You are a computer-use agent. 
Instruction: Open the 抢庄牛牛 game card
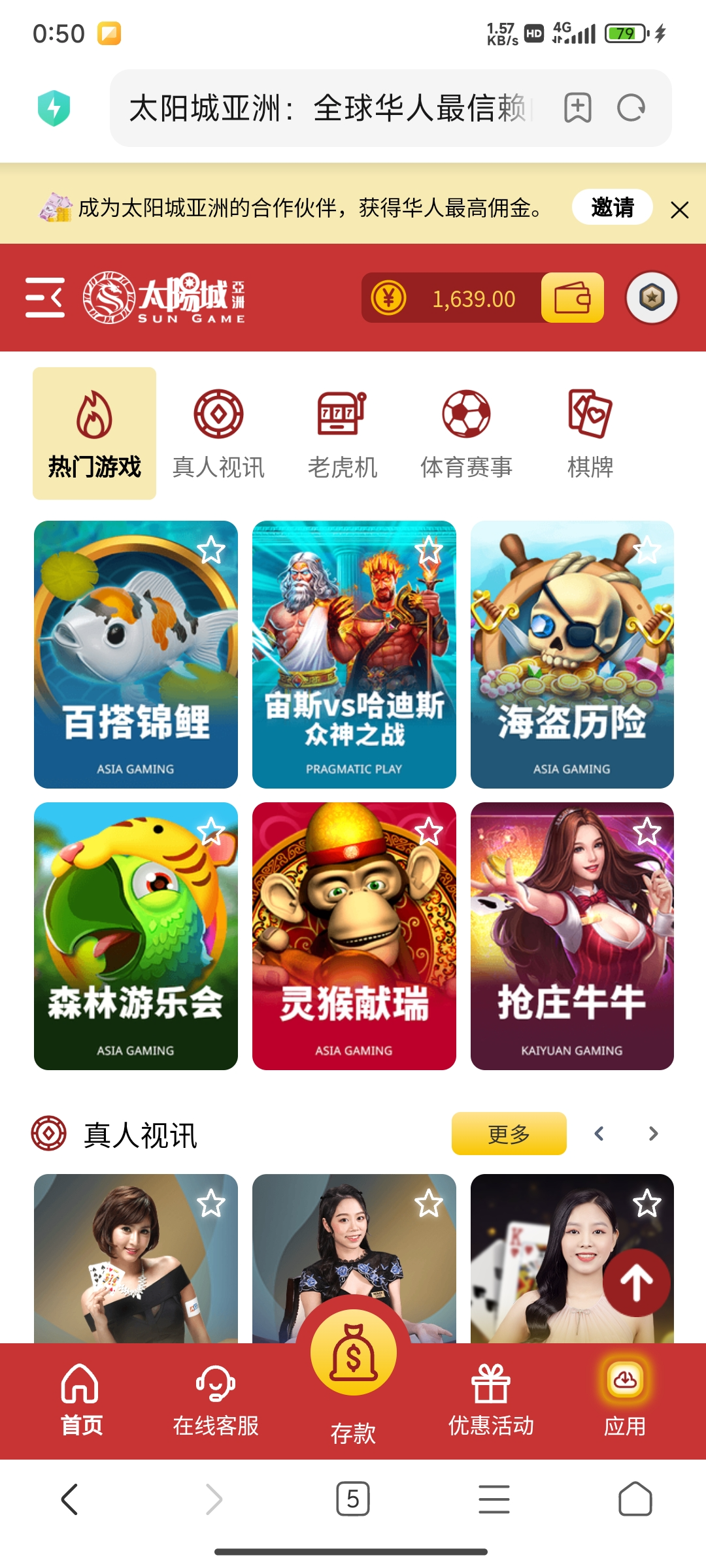pos(572,936)
